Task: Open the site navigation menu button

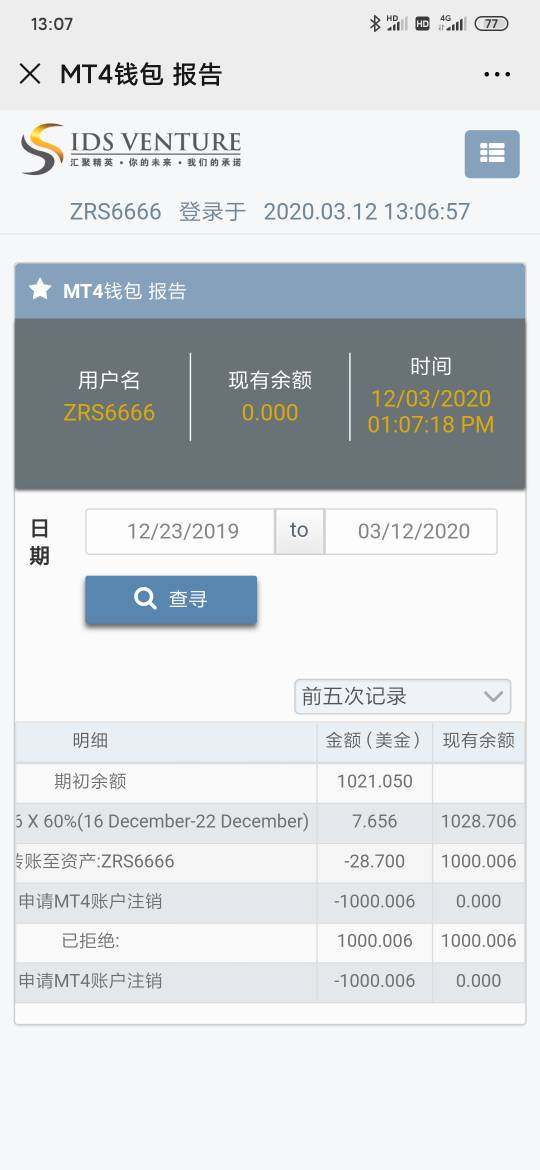Action: pyautogui.click(x=492, y=154)
